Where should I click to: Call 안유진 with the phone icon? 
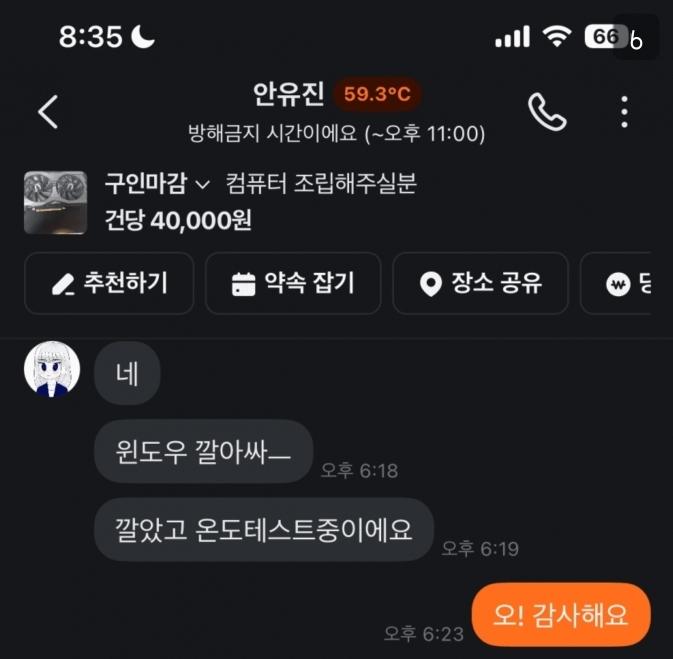point(546,112)
